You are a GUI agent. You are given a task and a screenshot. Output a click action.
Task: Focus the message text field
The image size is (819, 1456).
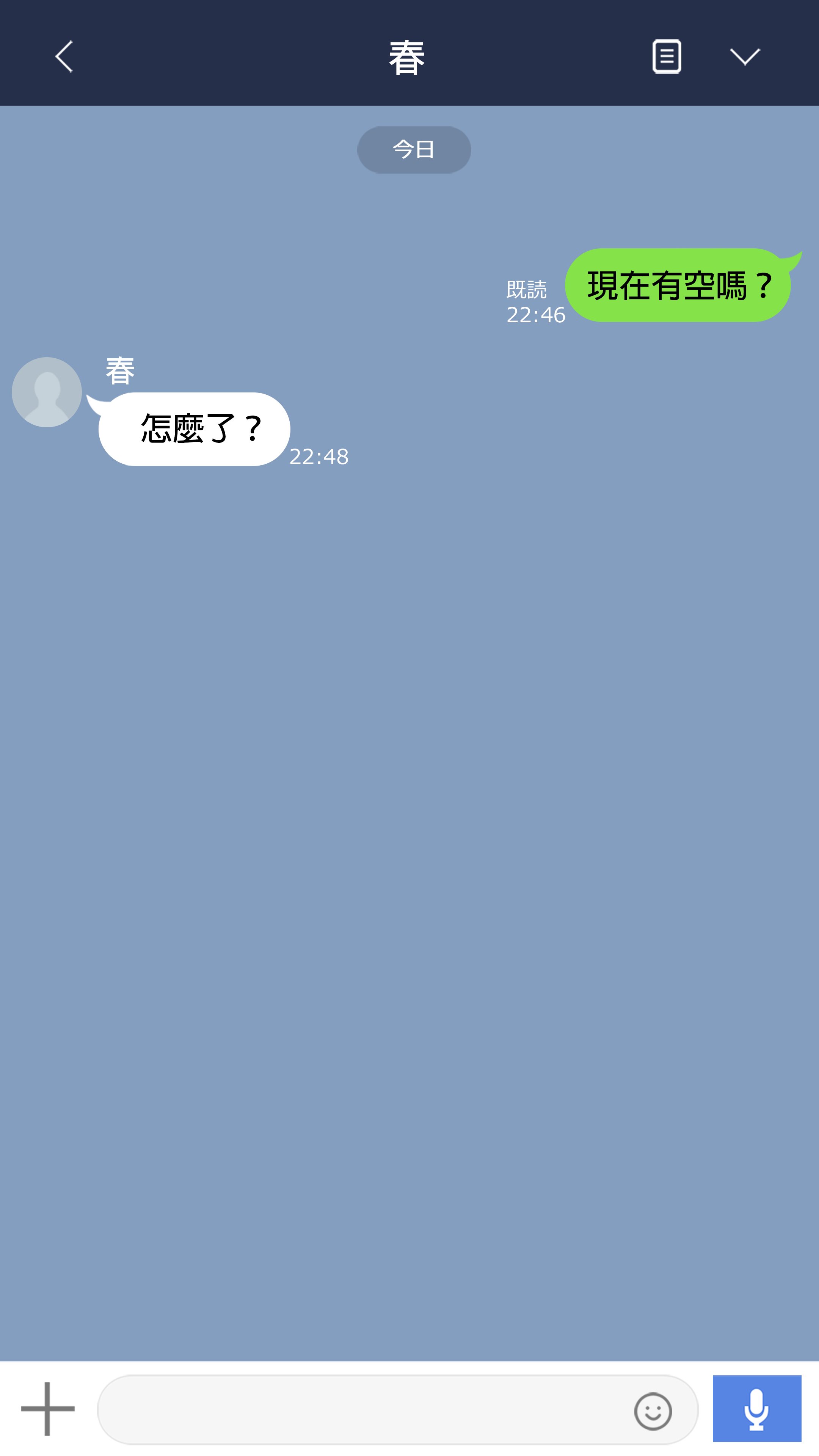(362, 1410)
